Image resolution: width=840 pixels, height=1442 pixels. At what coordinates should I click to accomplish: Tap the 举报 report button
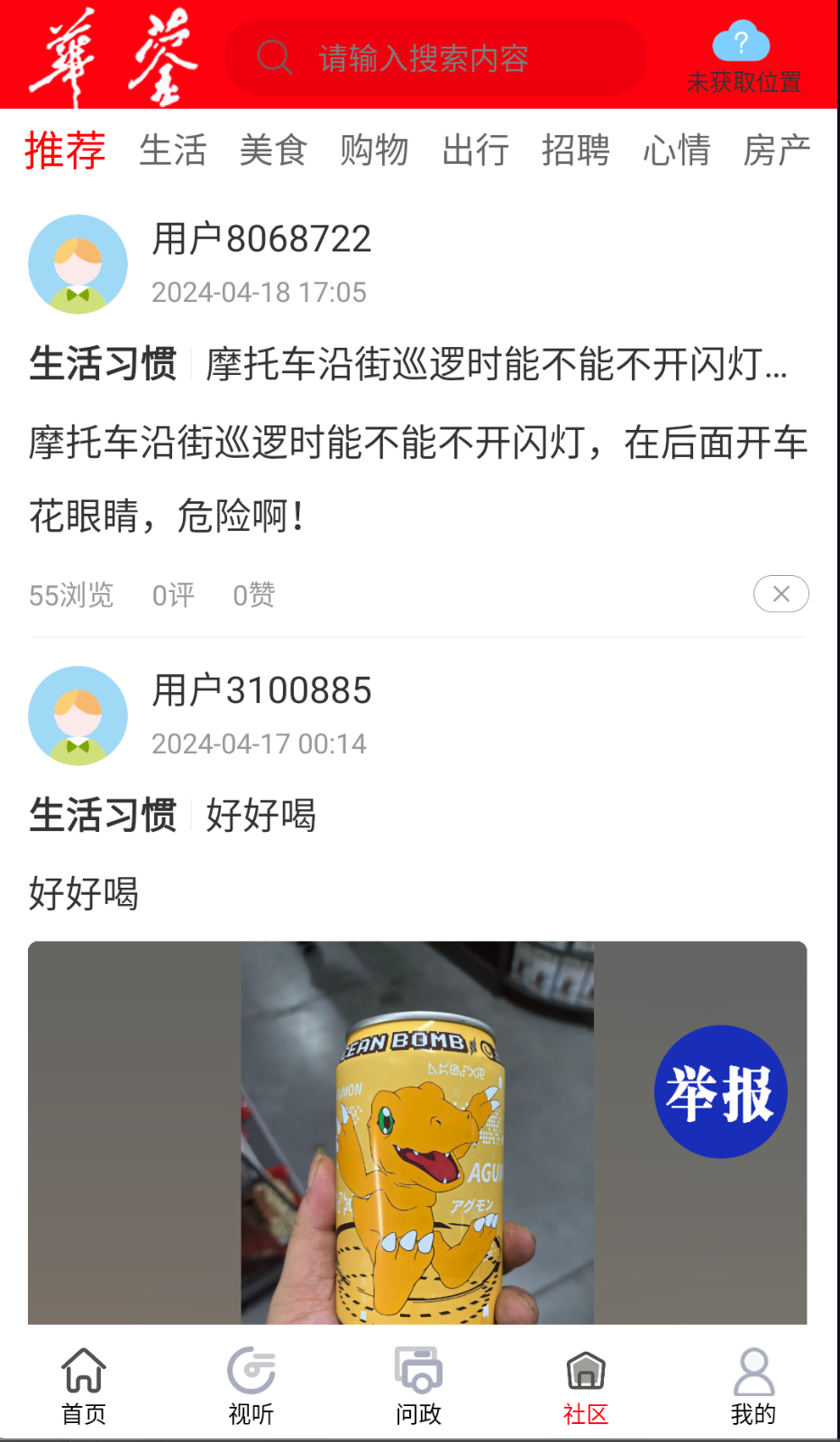click(x=719, y=1091)
